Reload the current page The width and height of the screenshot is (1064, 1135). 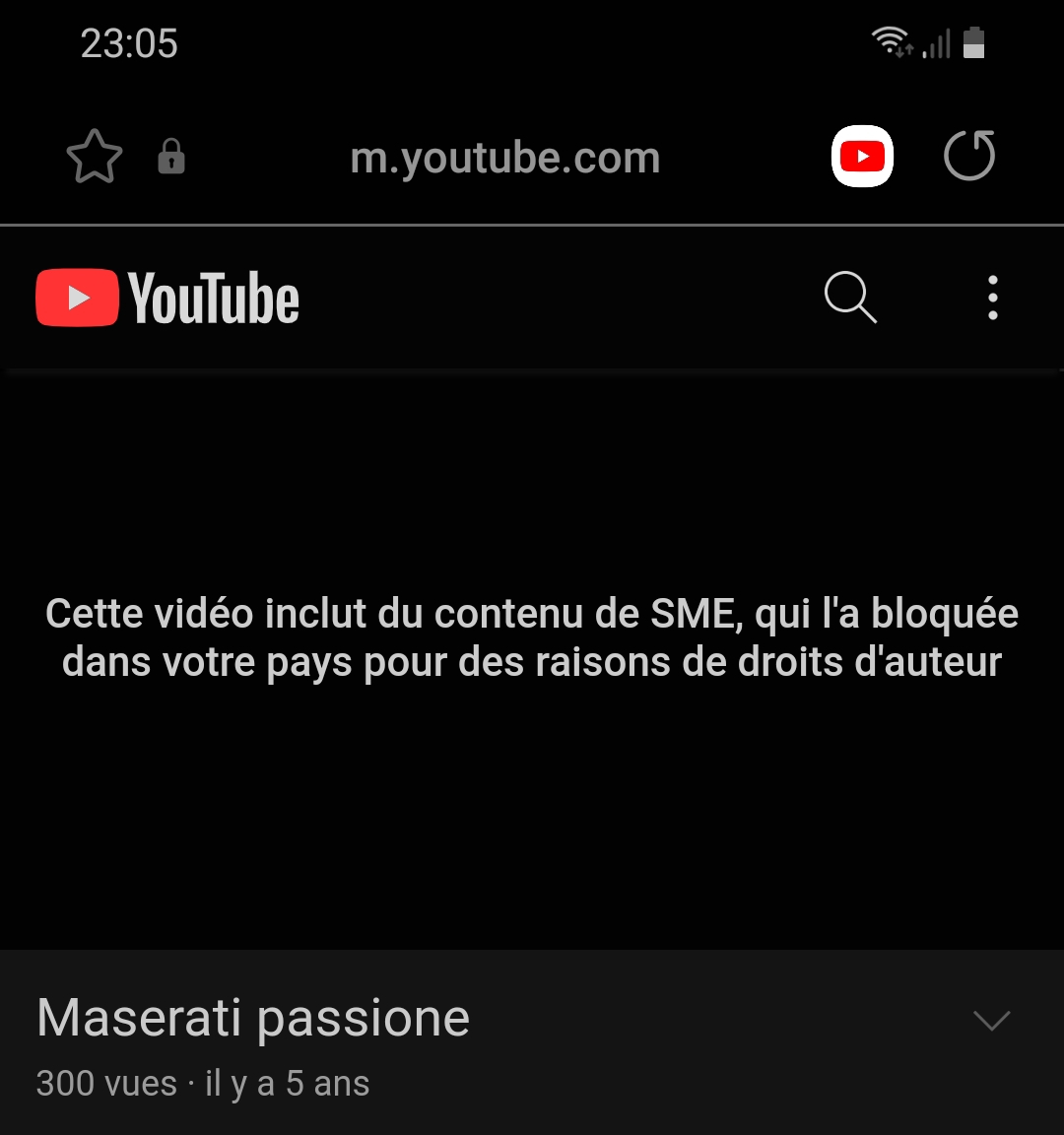(x=969, y=157)
